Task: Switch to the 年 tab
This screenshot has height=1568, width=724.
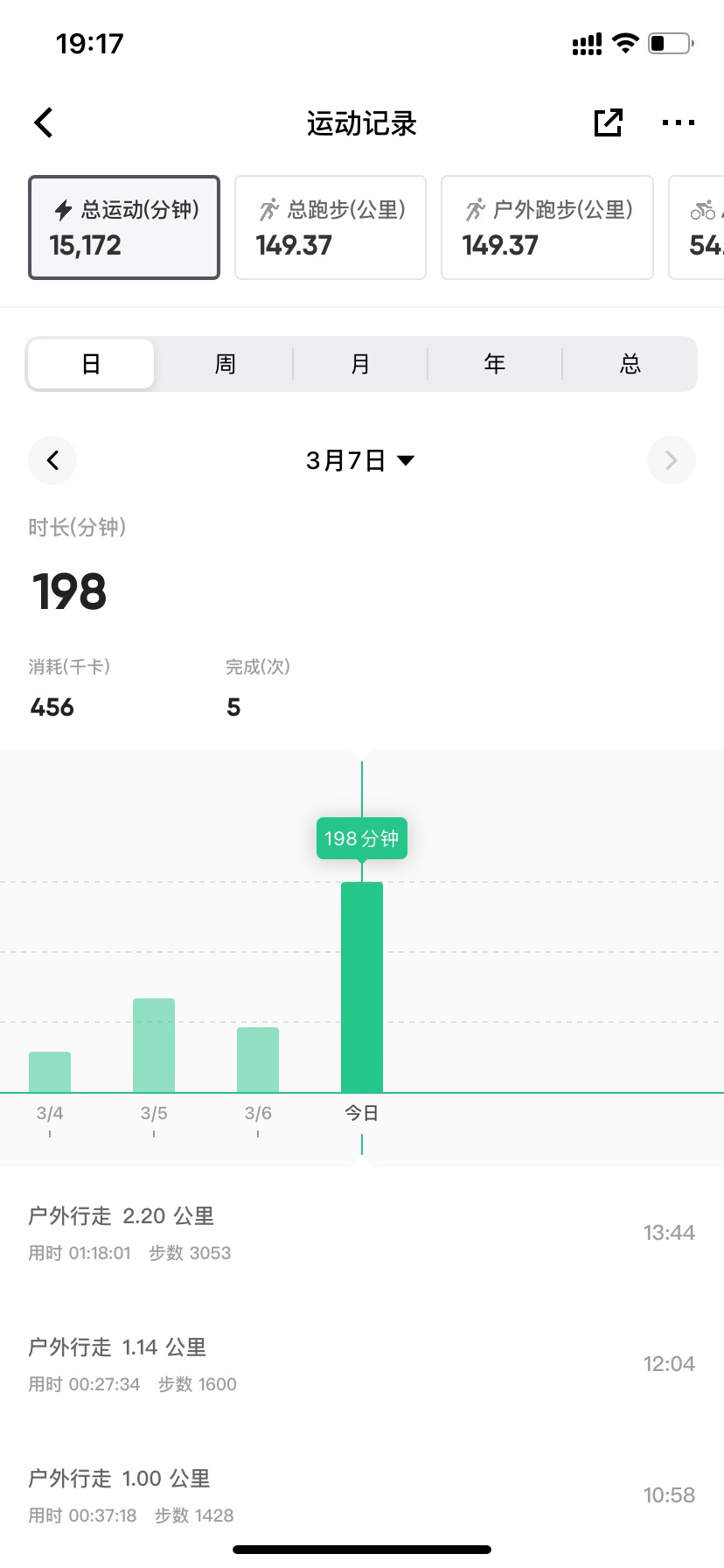Action: [x=495, y=364]
